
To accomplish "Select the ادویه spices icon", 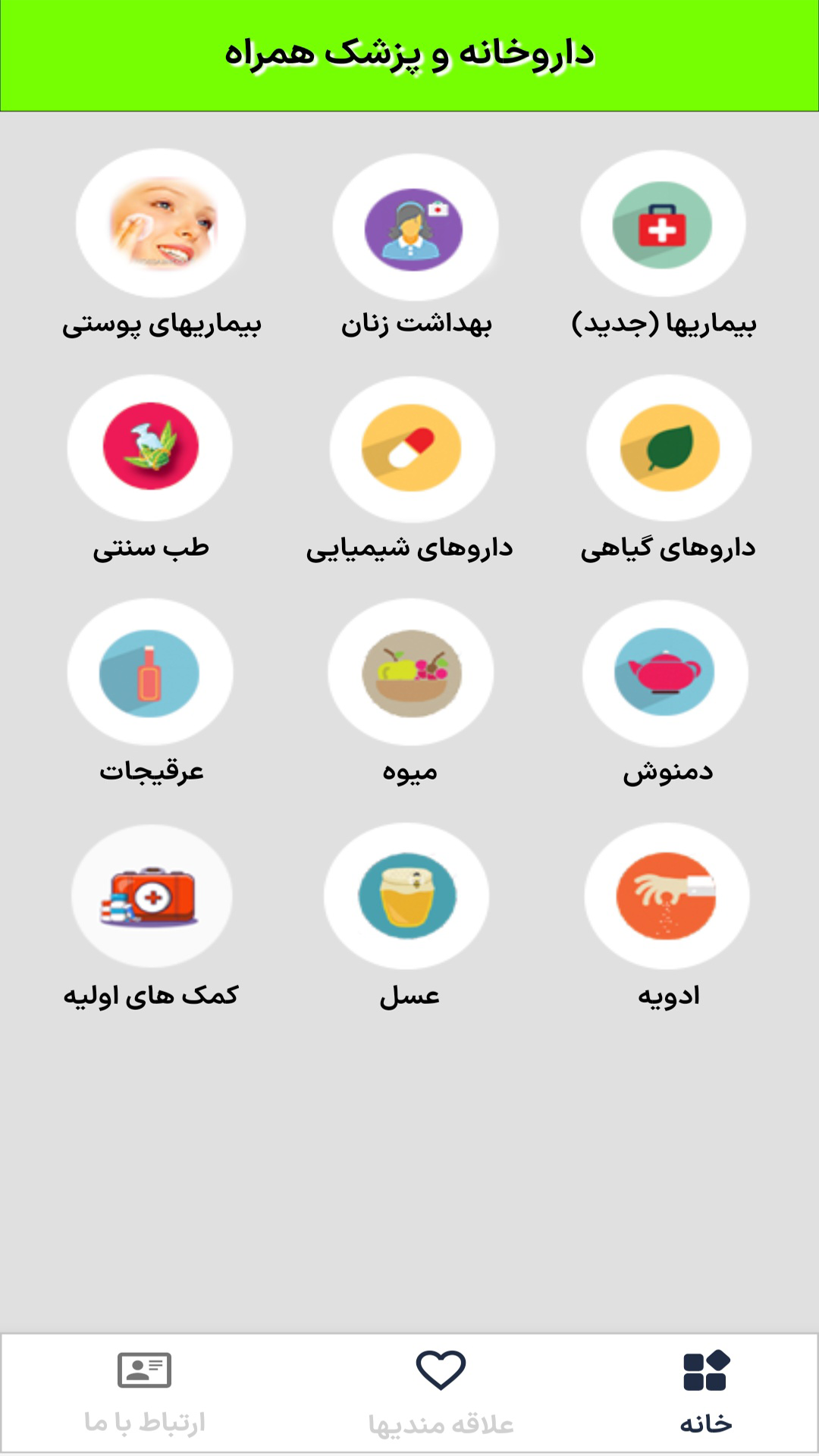I will click(667, 896).
